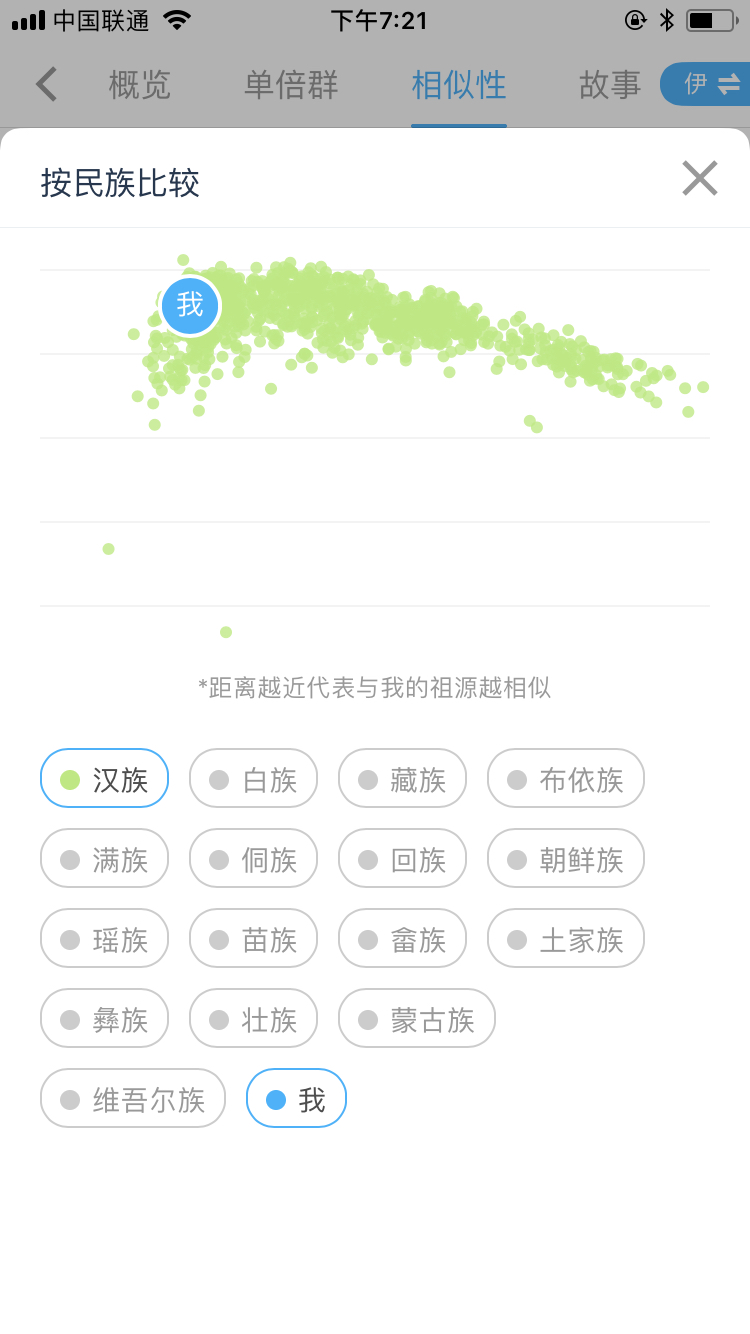This screenshot has height=1334, width=750.
Task: Show 朝鲜族 data points
Action: pyautogui.click(x=566, y=858)
